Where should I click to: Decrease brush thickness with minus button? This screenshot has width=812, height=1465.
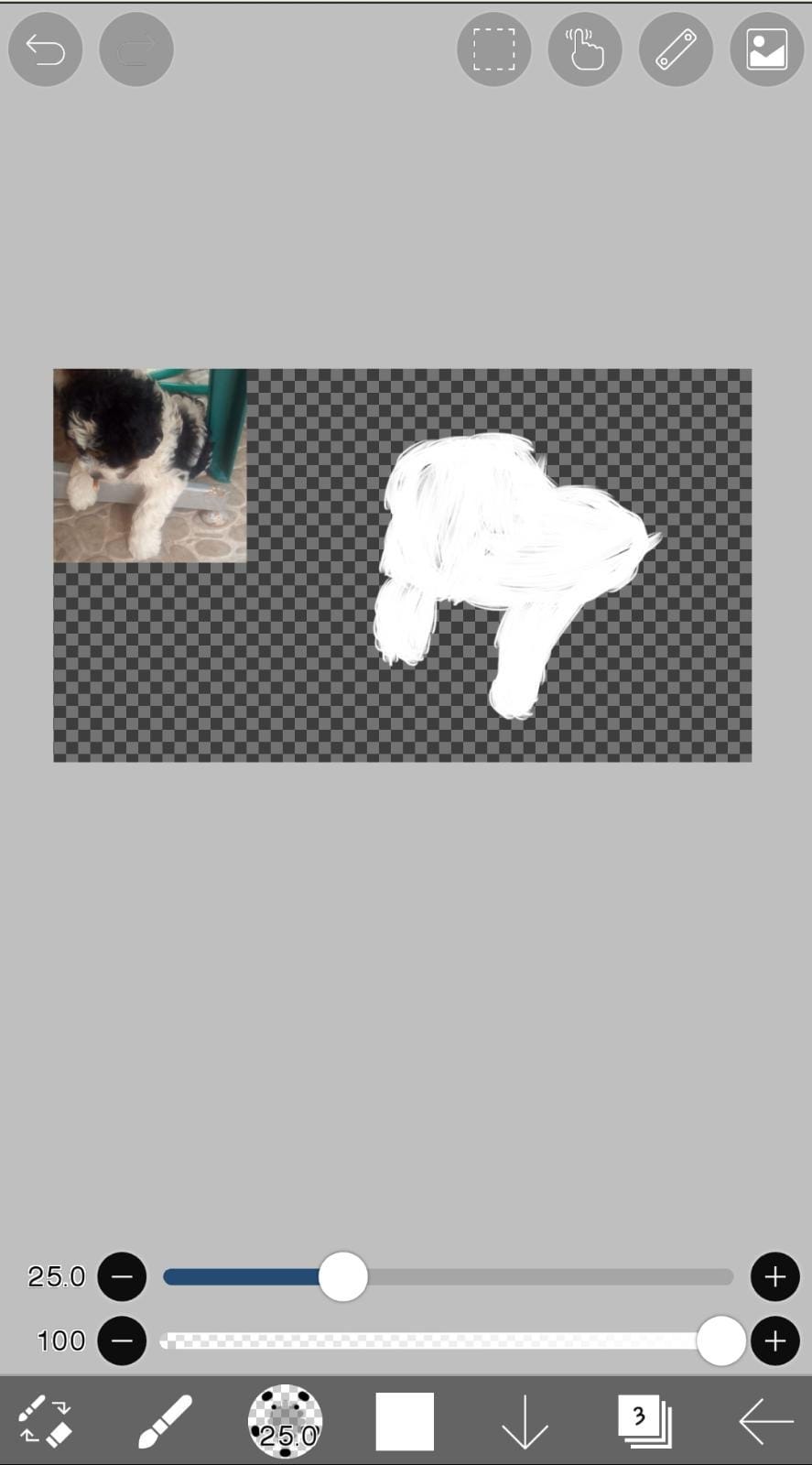click(122, 1276)
